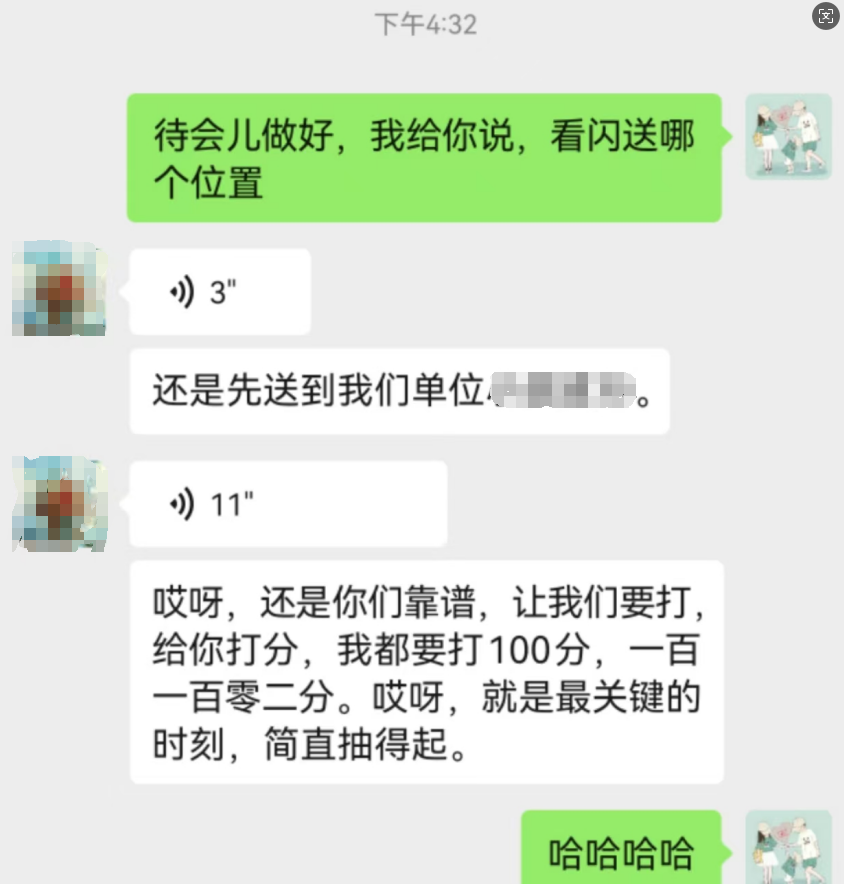Play the 3-second voice message

(x=219, y=292)
